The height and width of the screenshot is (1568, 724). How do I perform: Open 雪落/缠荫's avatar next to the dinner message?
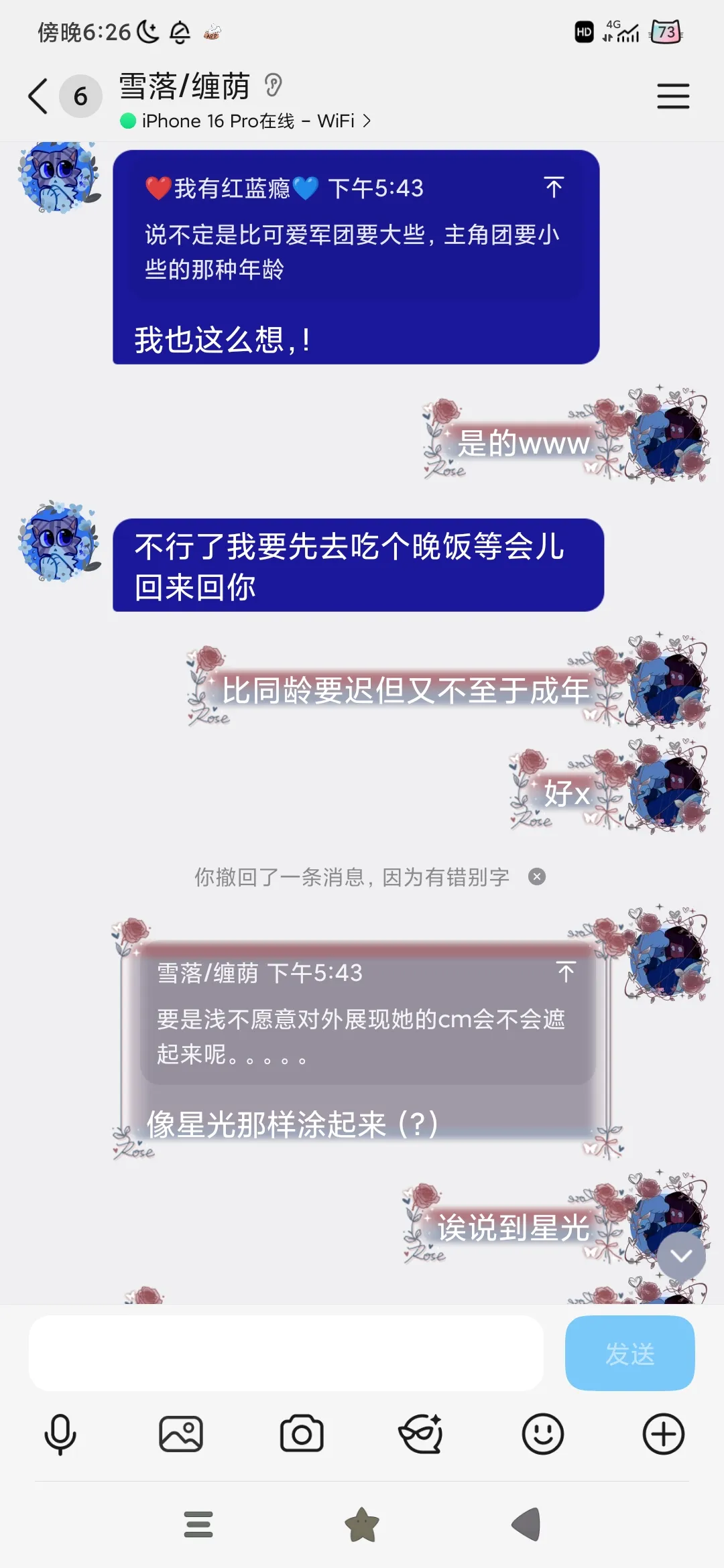tap(59, 541)
